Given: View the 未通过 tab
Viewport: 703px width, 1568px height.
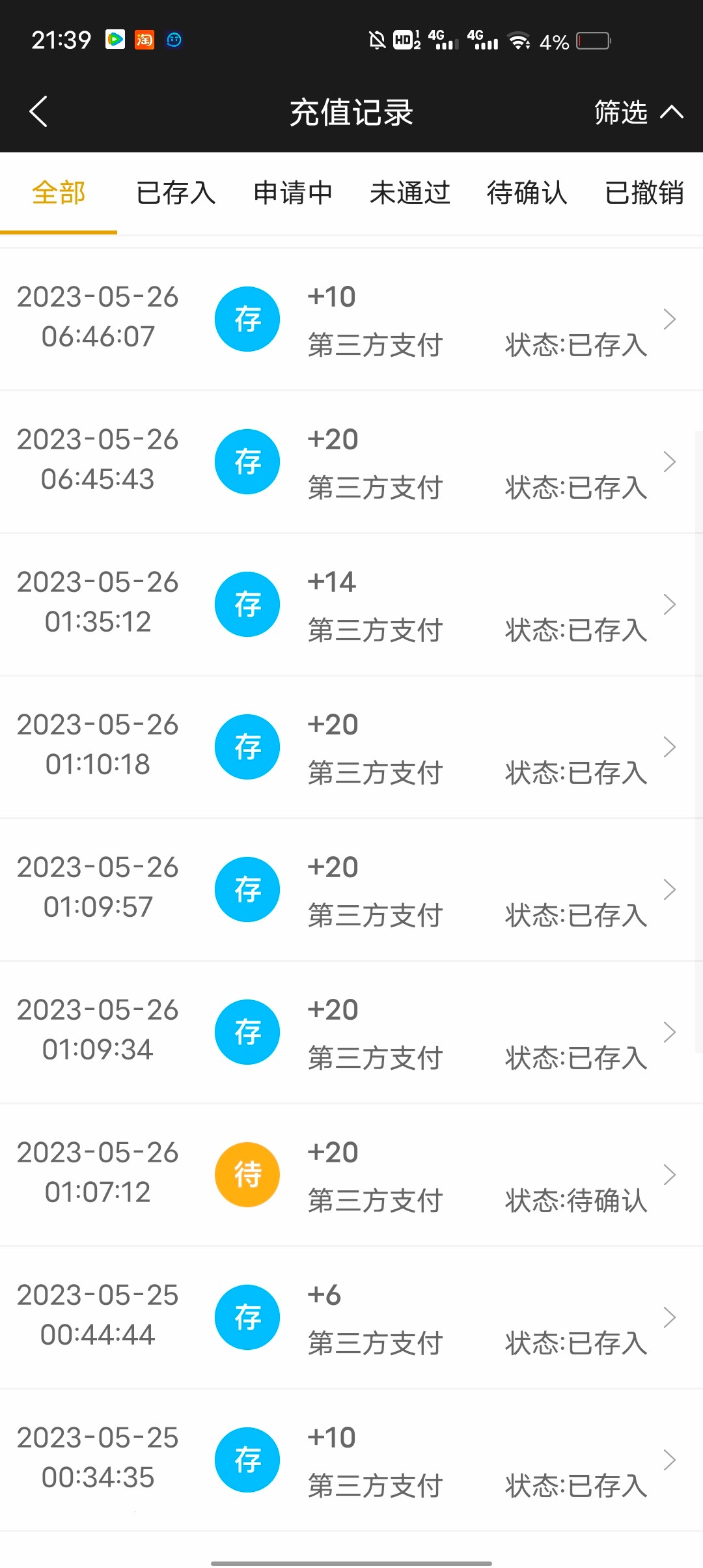Looking at the screenshot, I should (410, 193).
